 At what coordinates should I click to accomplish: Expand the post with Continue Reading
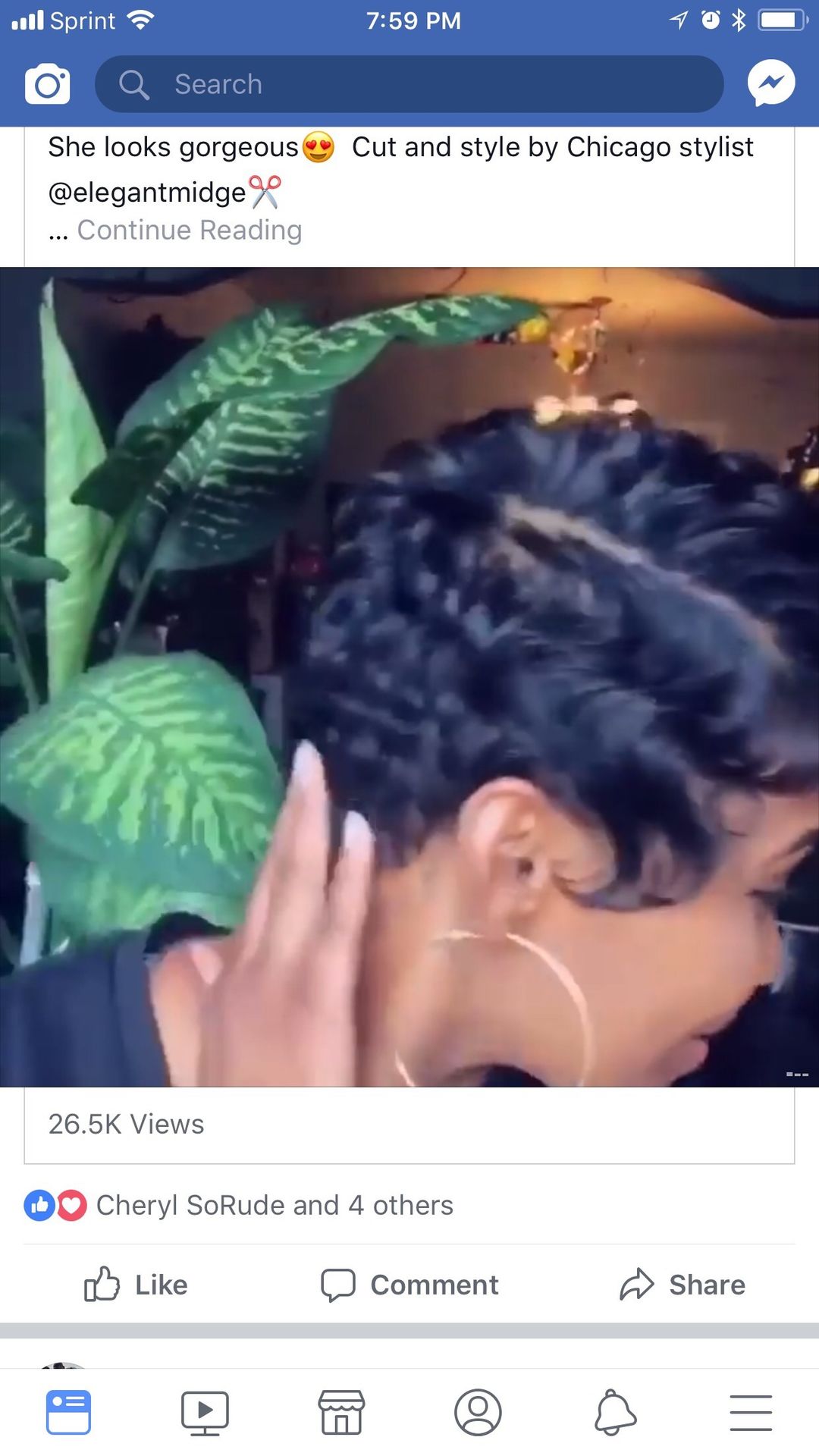point(190,230)
